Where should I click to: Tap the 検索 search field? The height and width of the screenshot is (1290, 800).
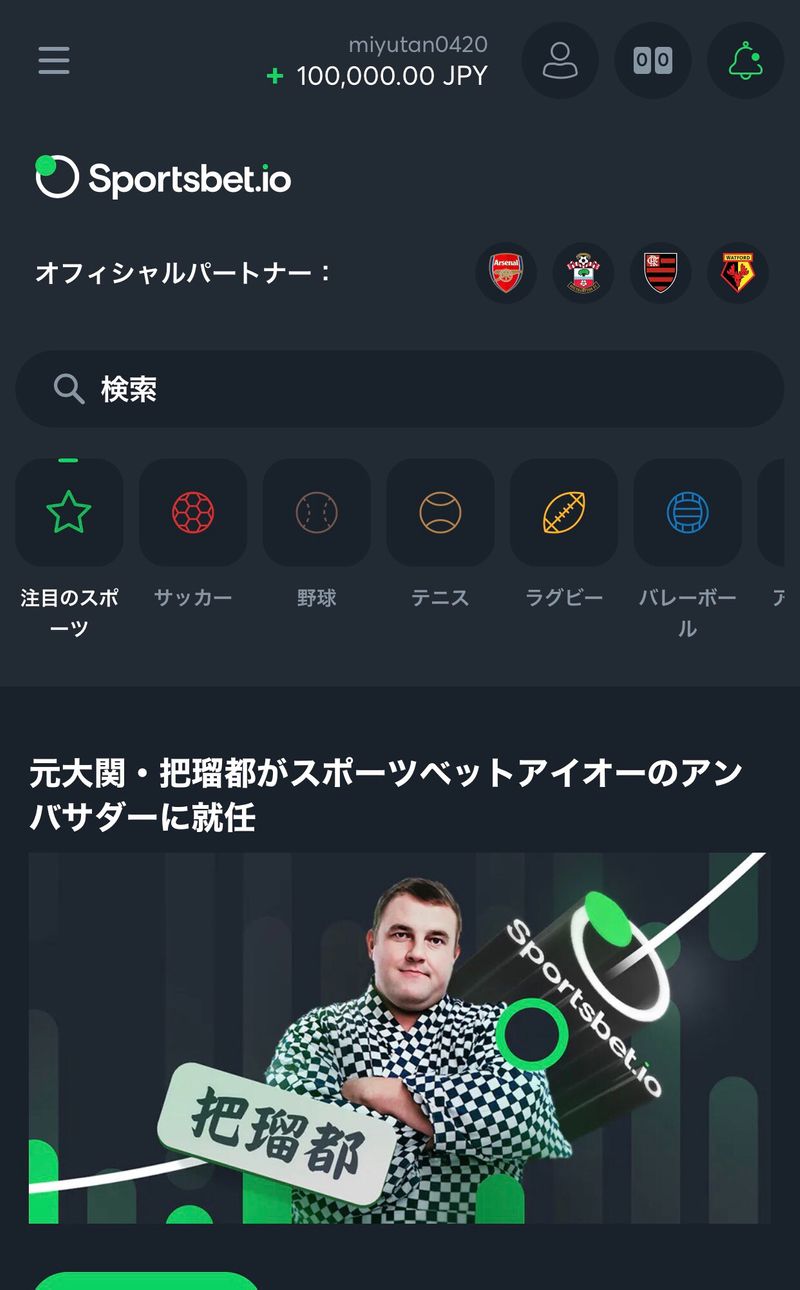(400, 389)
